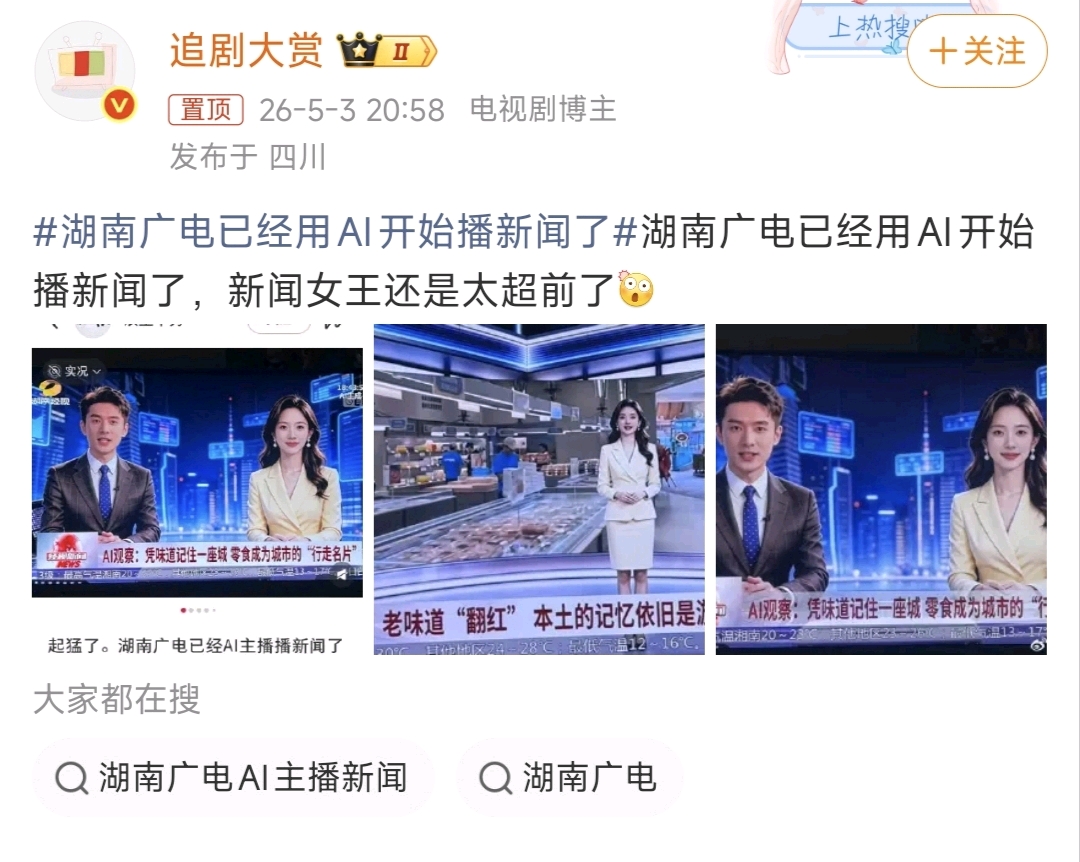This screenshot has width=1080, height=862.
Task: Open the 追剧大赏 username profile link
Action: click(246, 50)
